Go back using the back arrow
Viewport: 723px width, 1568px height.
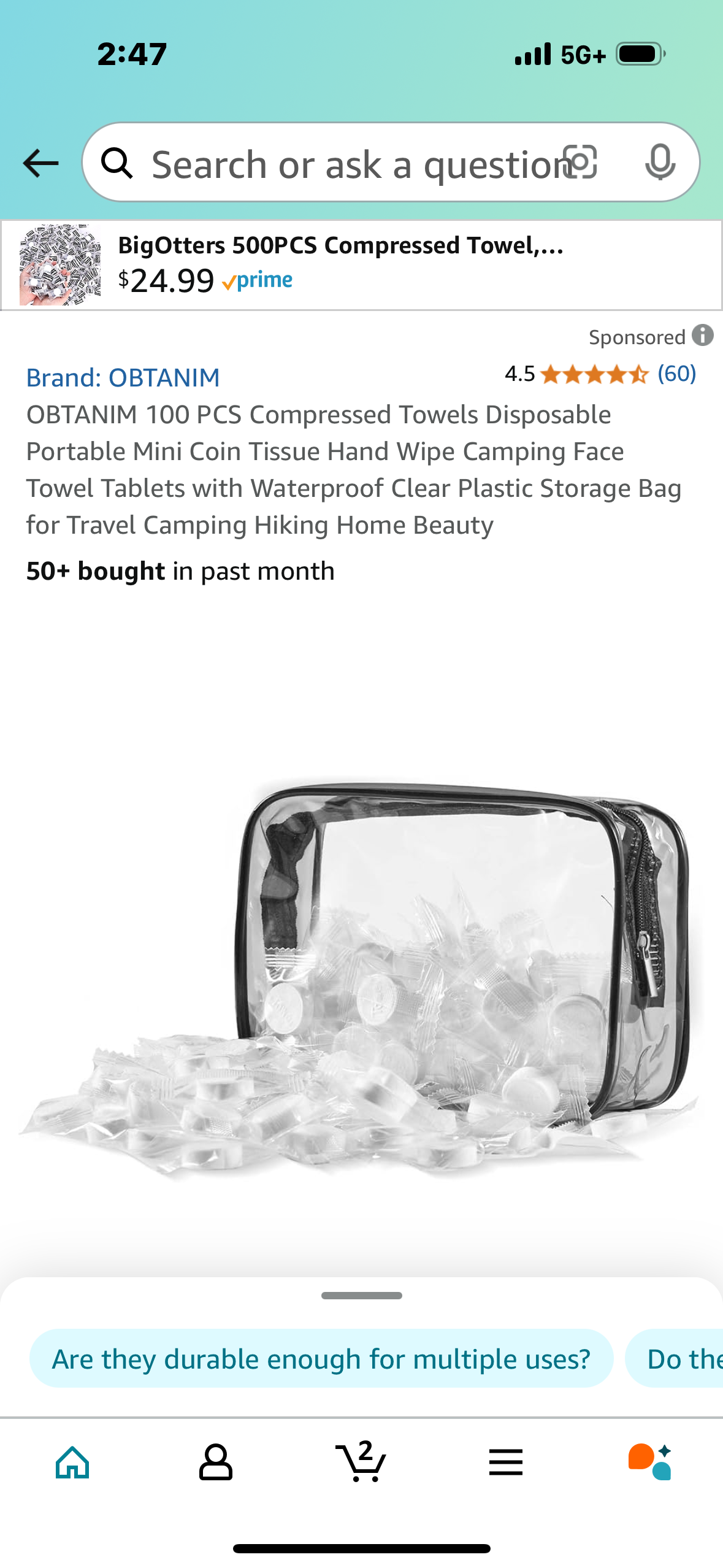(40, 163)
